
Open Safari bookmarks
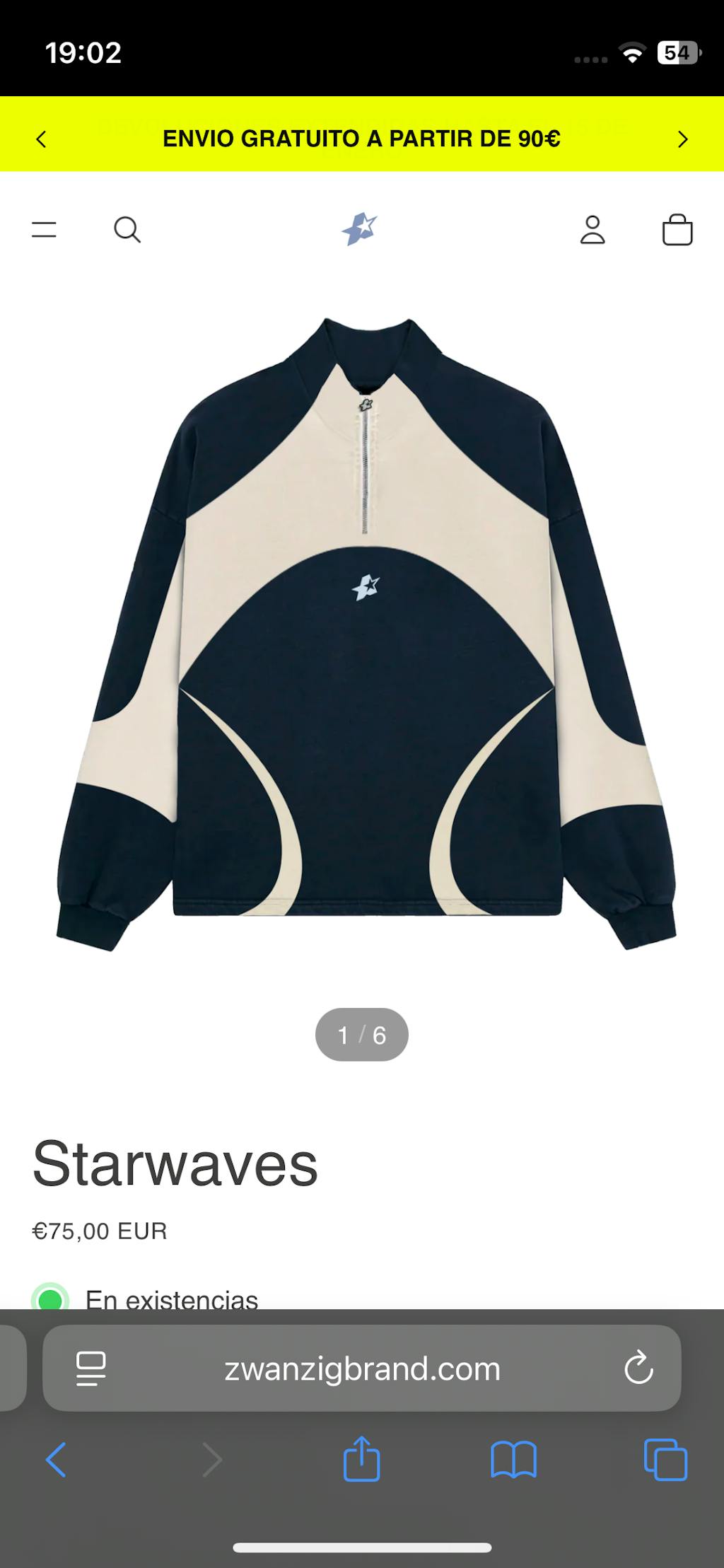click(513, 1460)
